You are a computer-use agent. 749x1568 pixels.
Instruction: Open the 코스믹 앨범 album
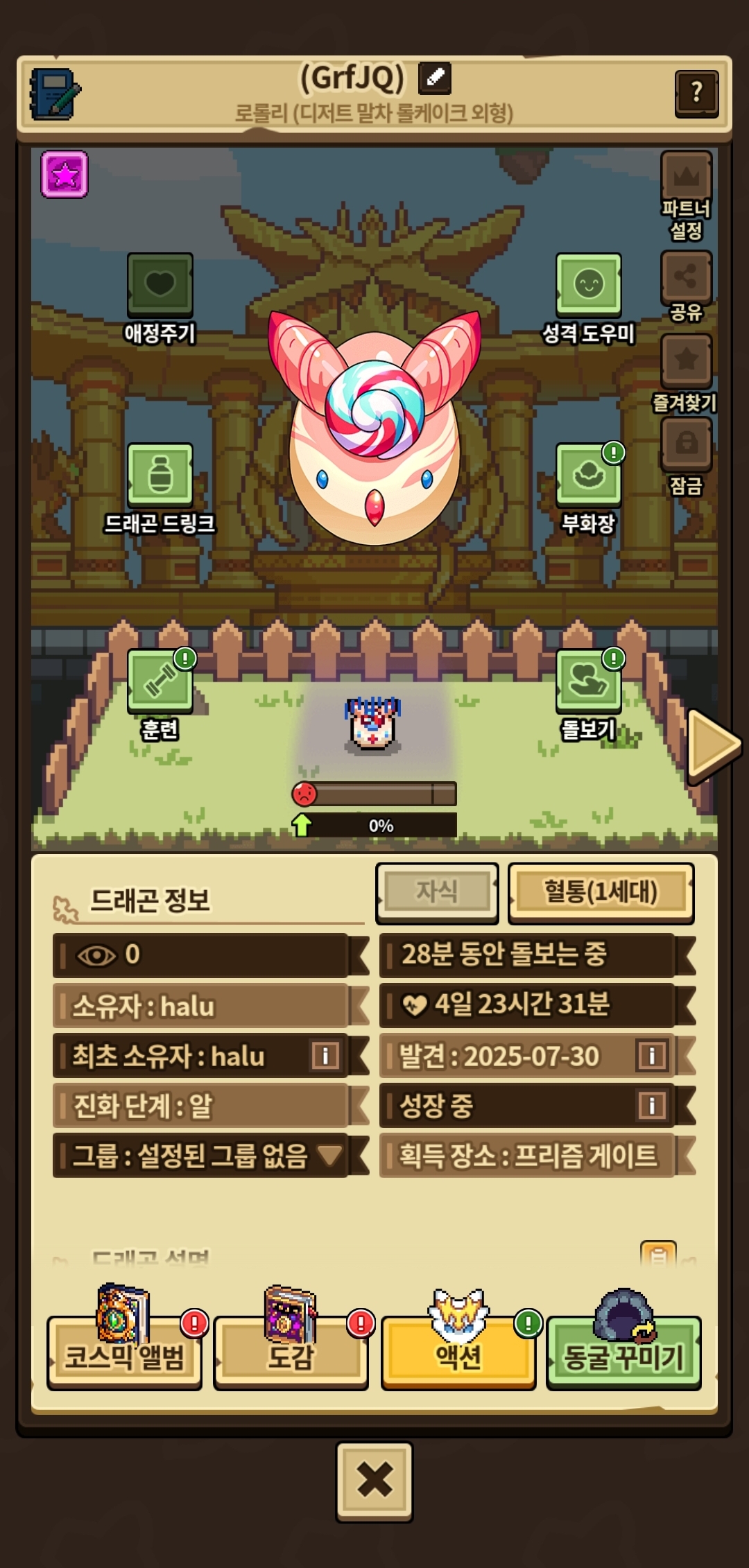125,1355
